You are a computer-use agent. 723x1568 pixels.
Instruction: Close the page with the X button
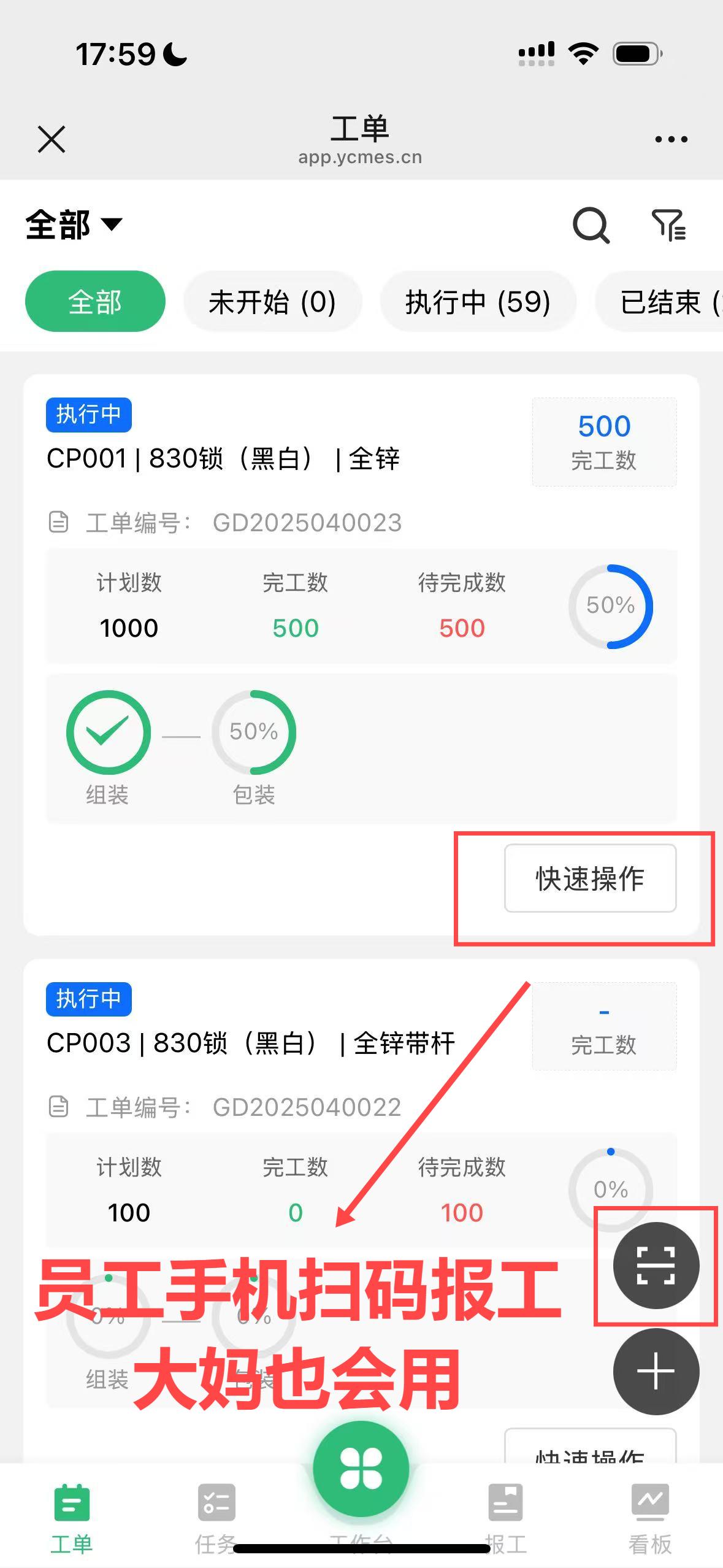click(52, 139)
